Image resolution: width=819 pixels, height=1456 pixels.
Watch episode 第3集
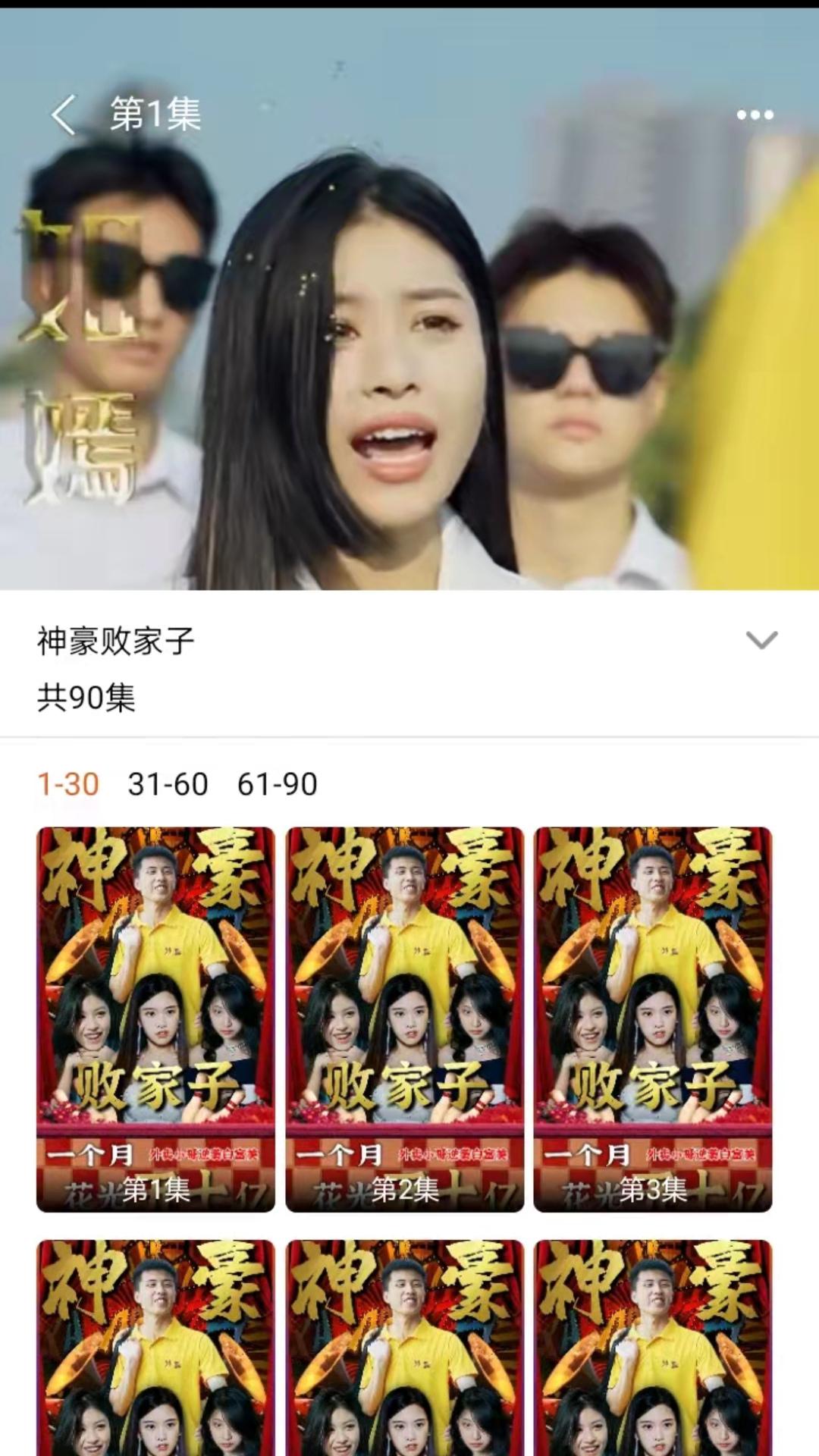tap(652, 1018)
